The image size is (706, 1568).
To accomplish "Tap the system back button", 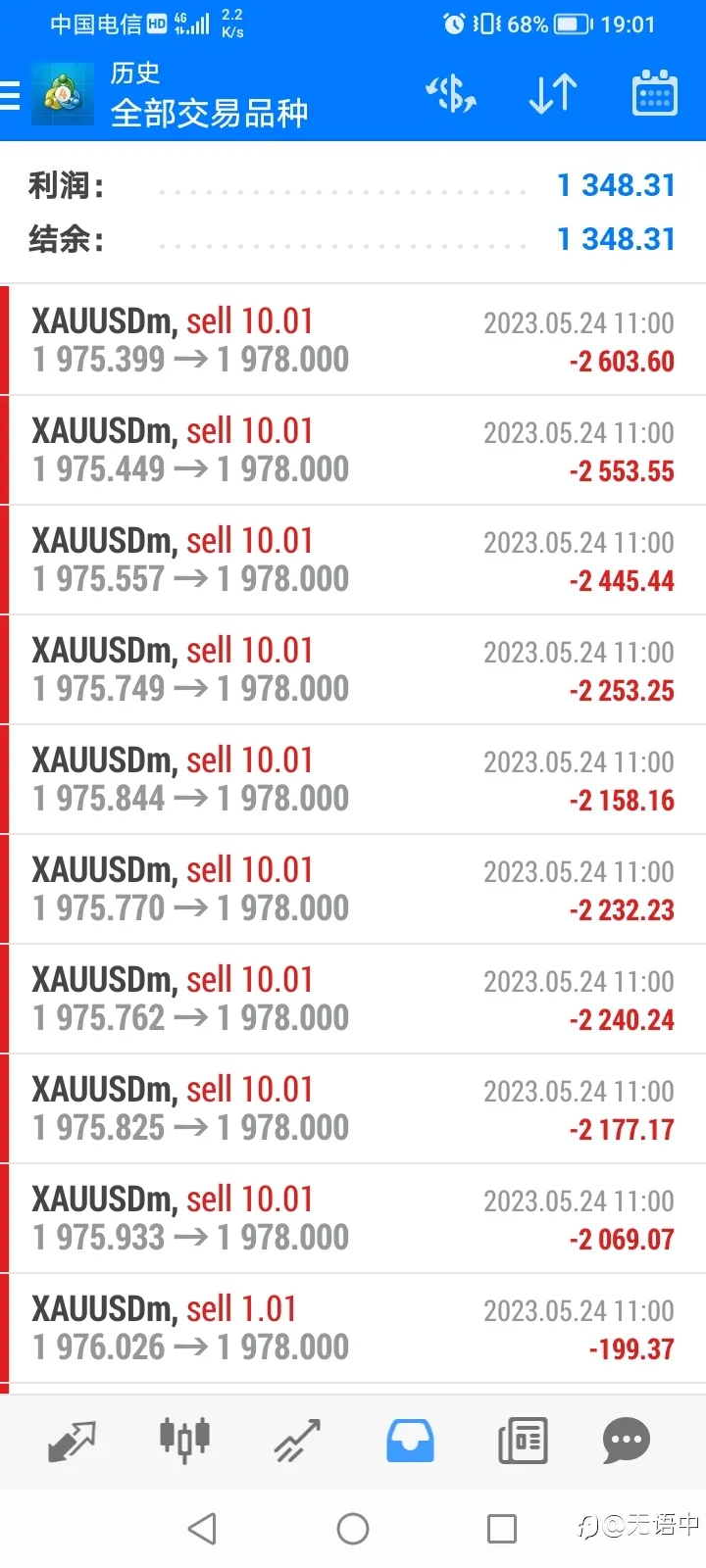I will coord(203,1529).
